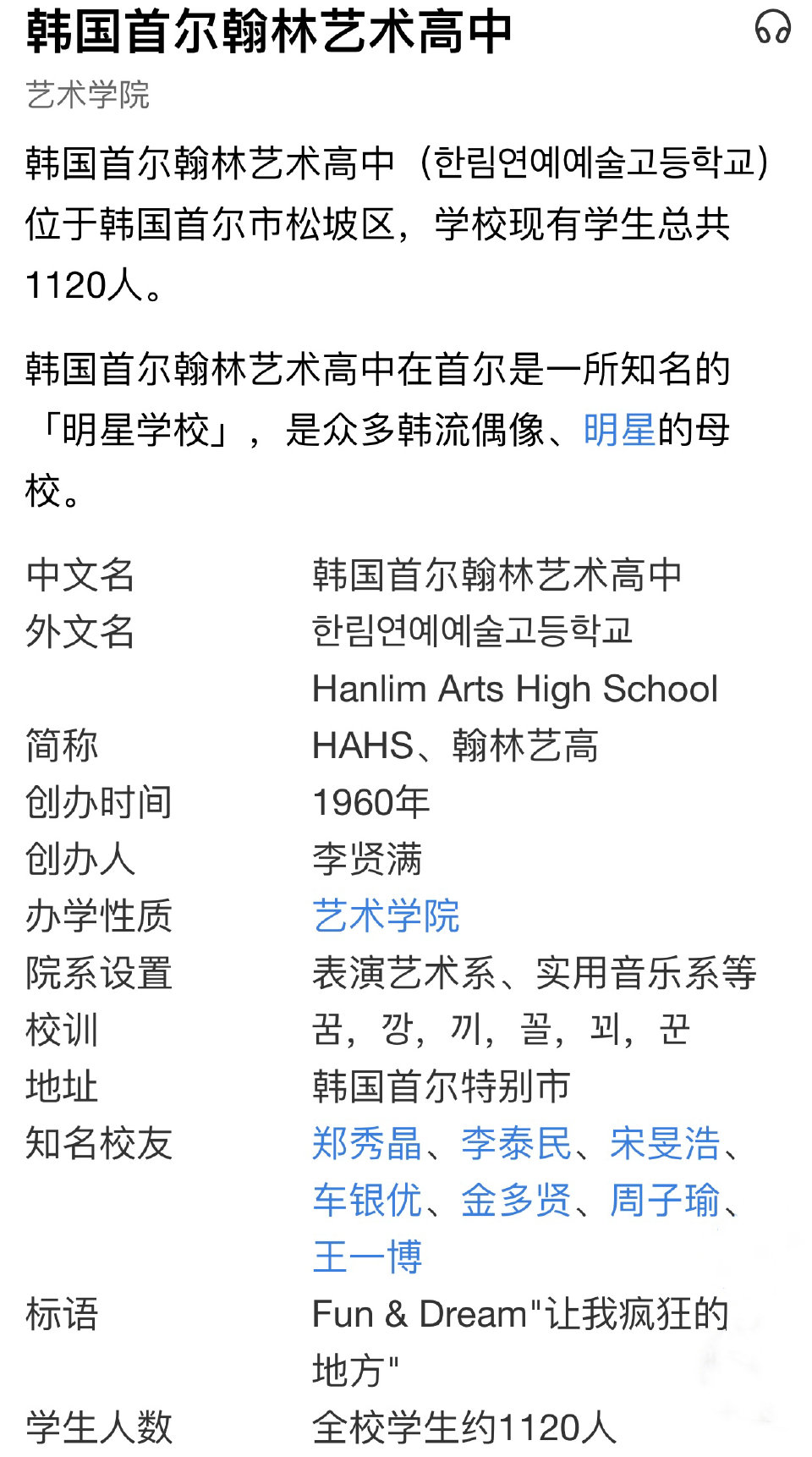Open the 艺术学院 link beside 办学性质
This screenshot has width=812, height=1457.
click(x=385, y=916)
